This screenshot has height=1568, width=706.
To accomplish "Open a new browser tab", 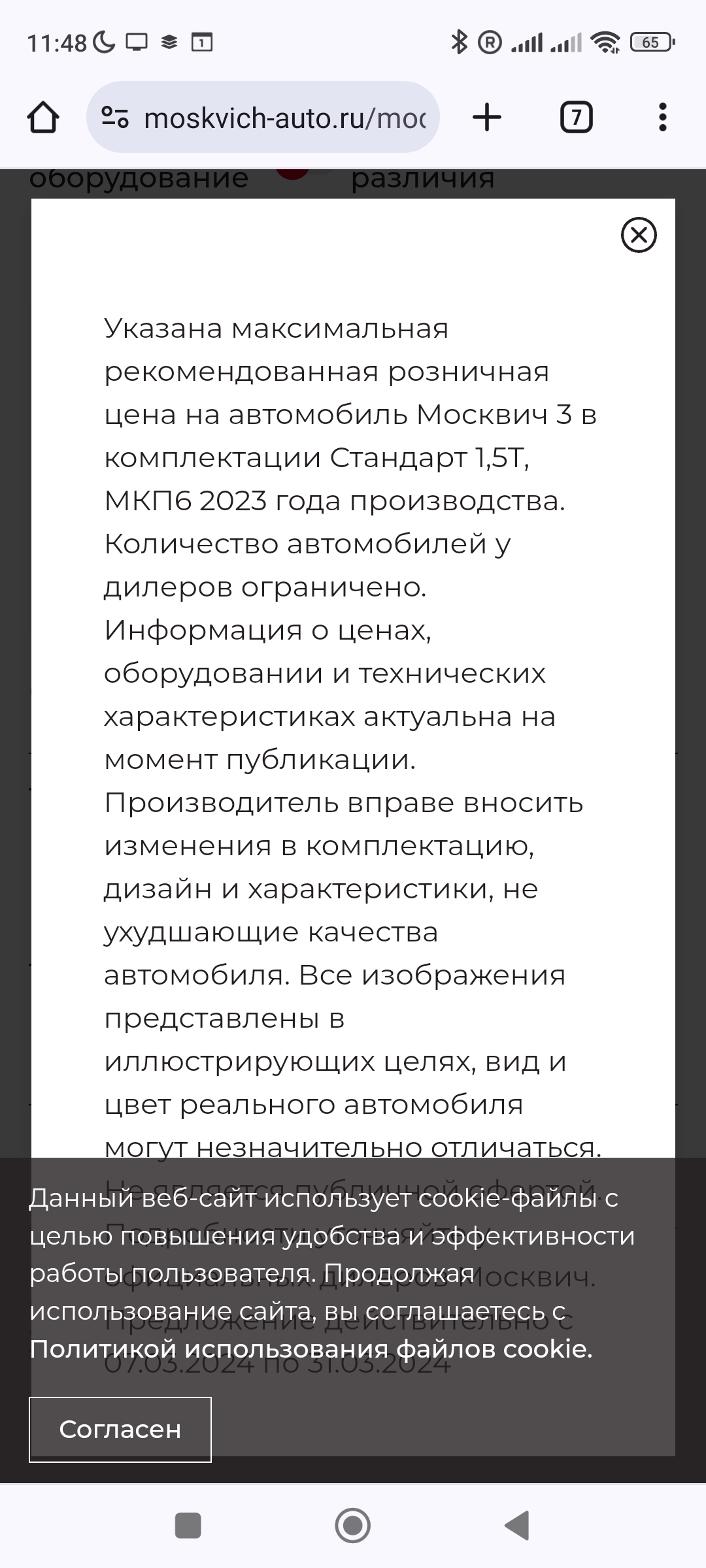I will 486,118.
